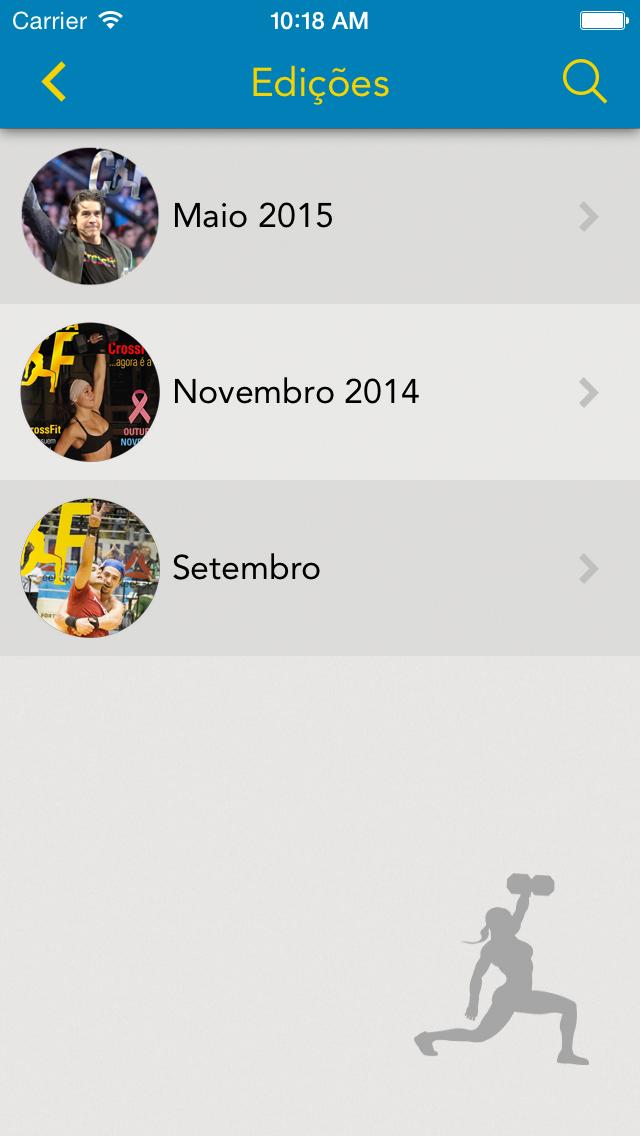Open the search magnifier icon

coord(584,82)
